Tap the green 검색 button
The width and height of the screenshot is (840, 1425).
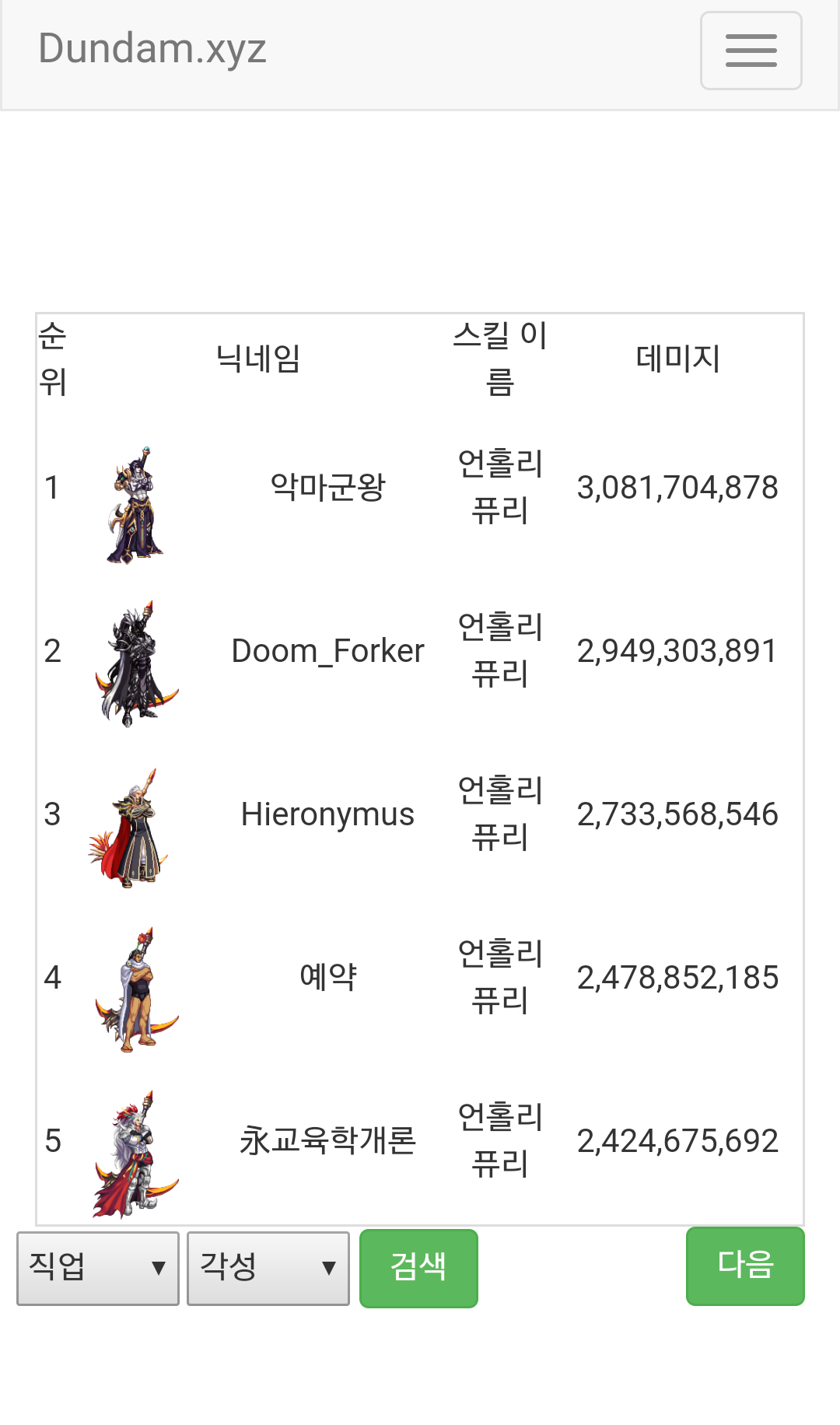418,1268
